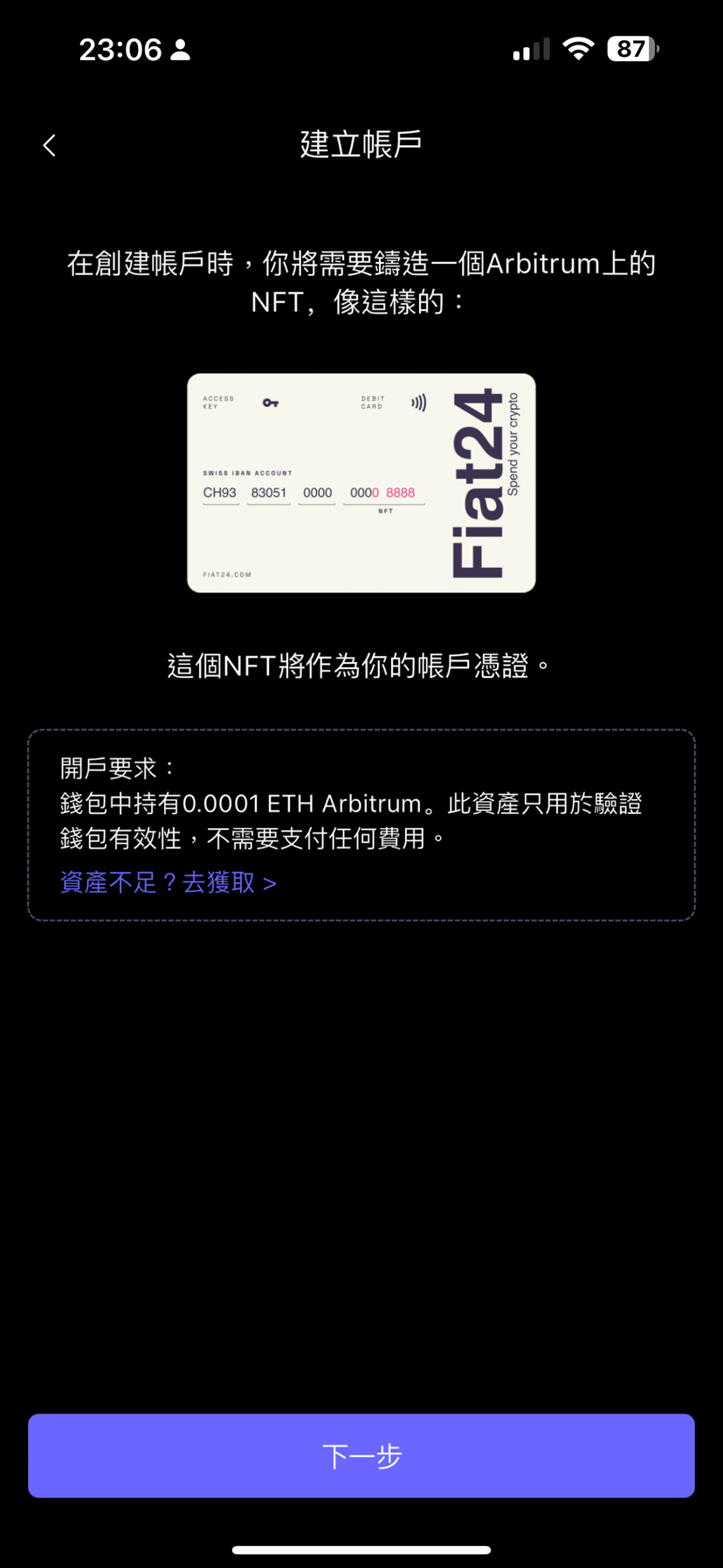
Task: Tap the battery indicator showing 87
Action: click(631, 48)
